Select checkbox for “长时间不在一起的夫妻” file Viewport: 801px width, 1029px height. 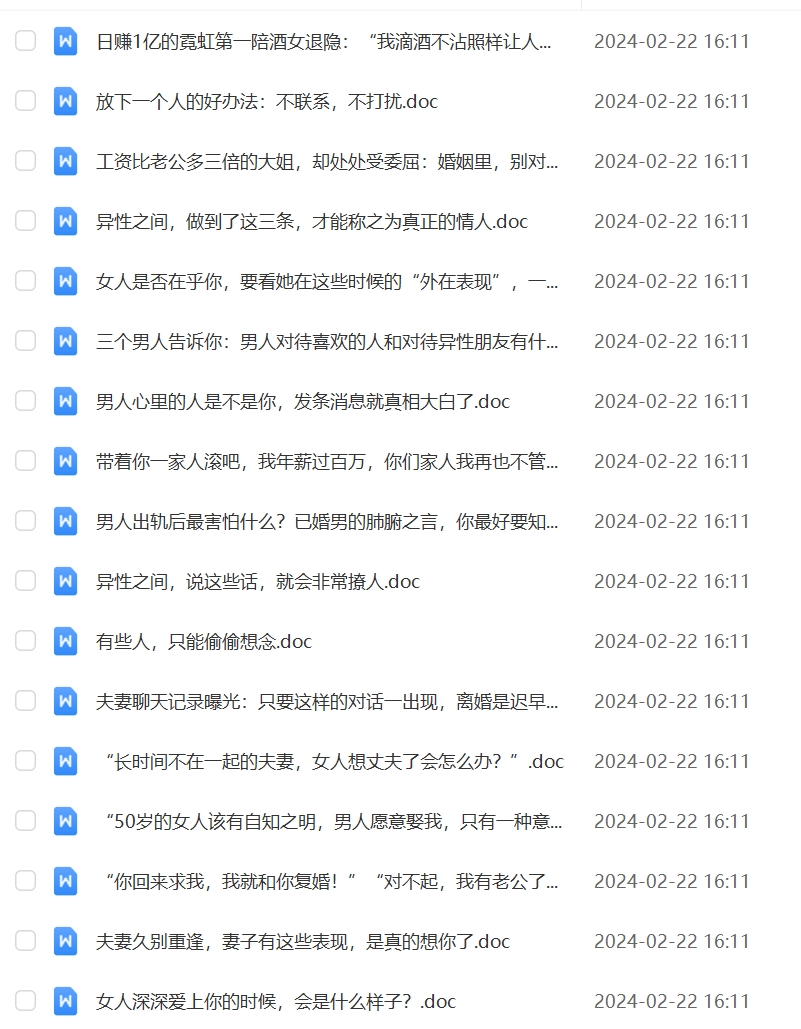point(25,761)
